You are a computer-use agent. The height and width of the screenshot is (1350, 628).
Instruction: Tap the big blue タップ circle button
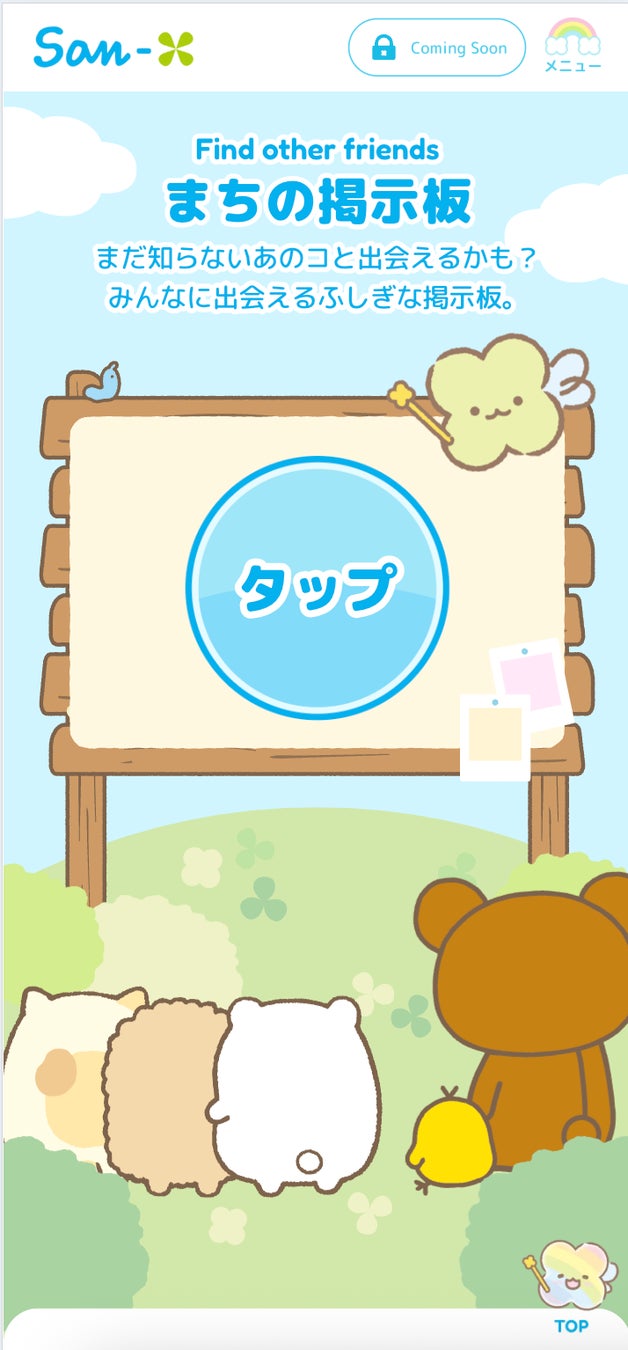[317, 588]
